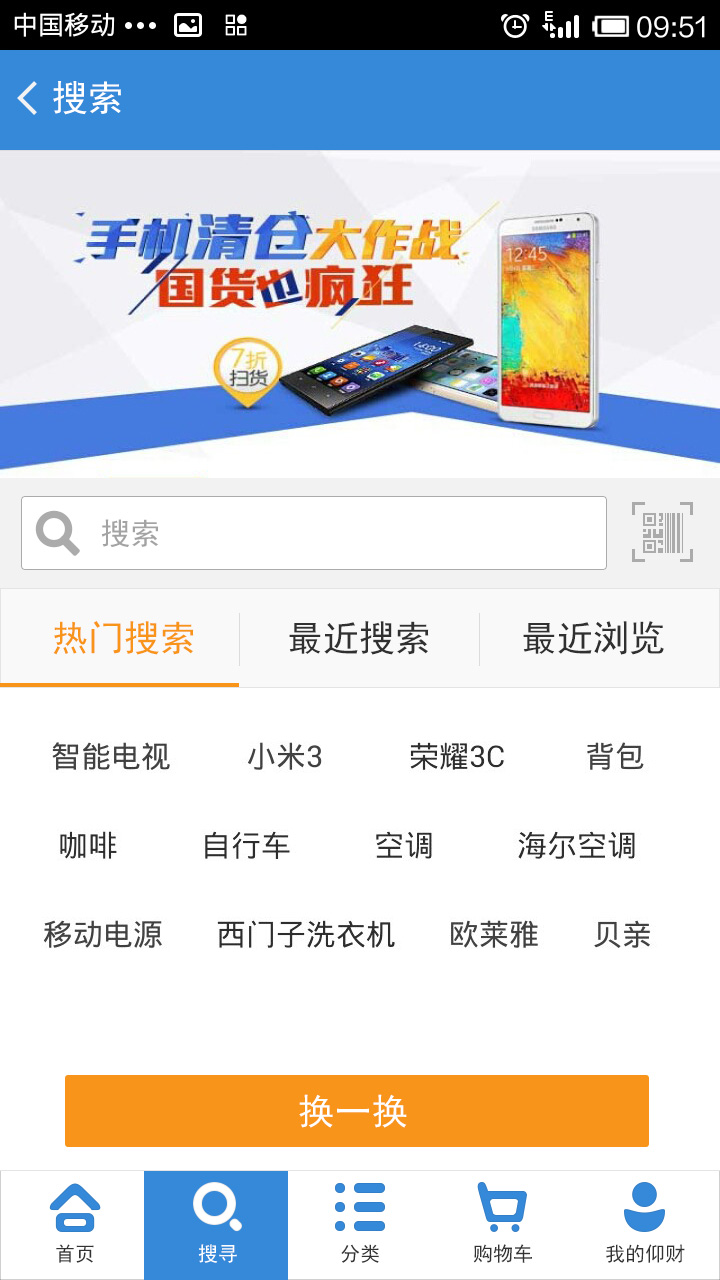Select the 热门搜索 tab
The width and height of the screenshot is (720, 1280).
tap(123, 638)
